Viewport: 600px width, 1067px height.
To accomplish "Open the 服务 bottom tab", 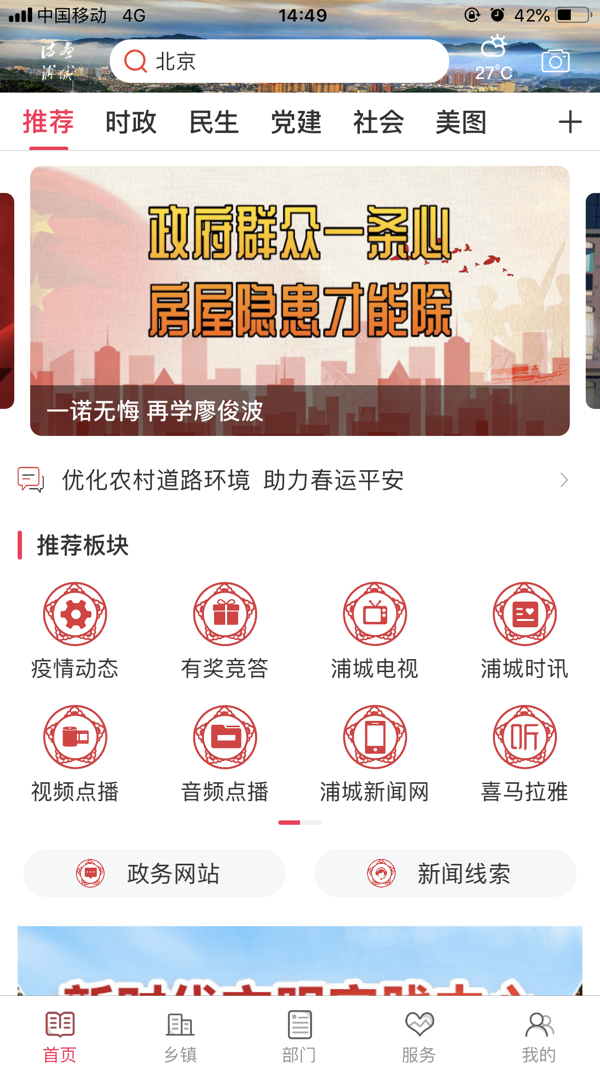I will [x=419, y=1035].
